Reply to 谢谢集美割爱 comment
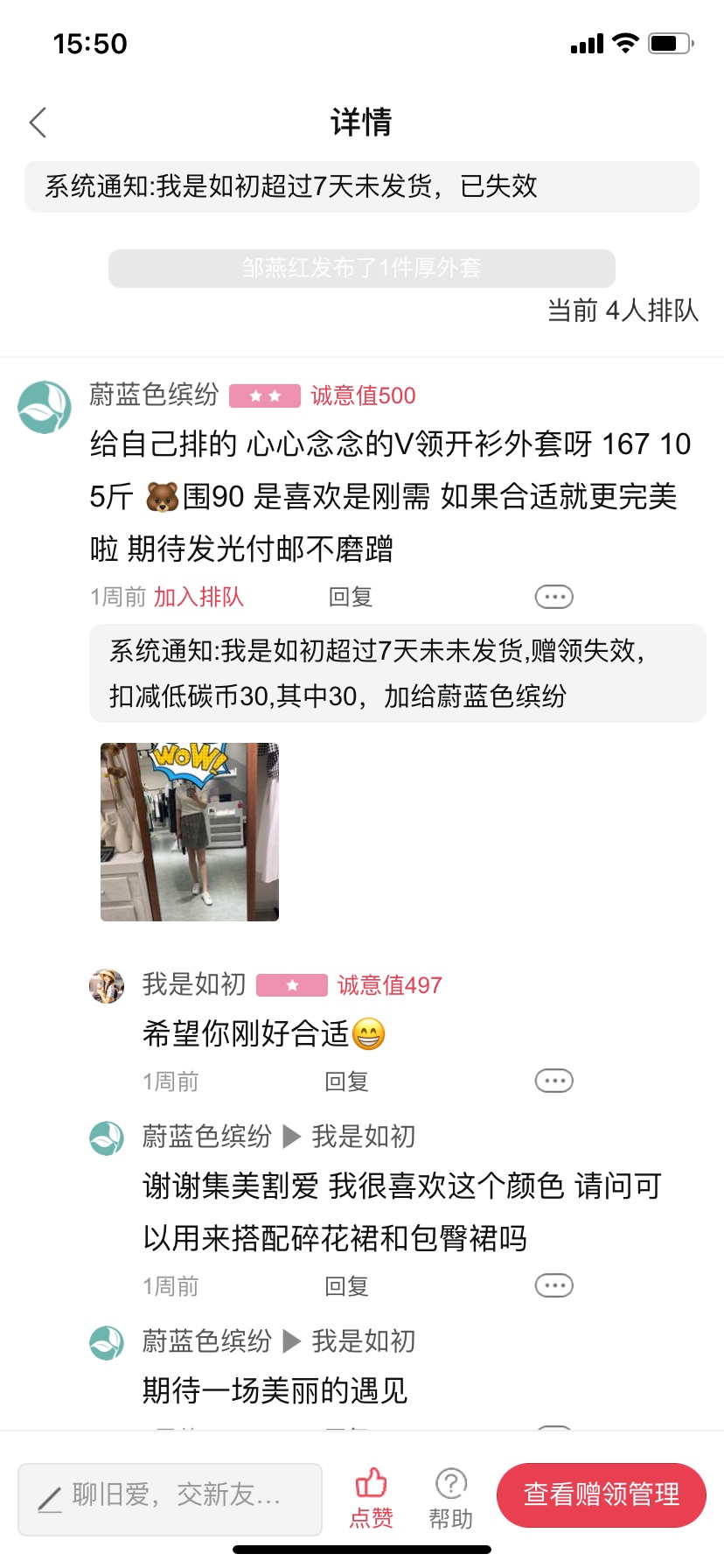The image size is (724, 1568). point(347,1286)
